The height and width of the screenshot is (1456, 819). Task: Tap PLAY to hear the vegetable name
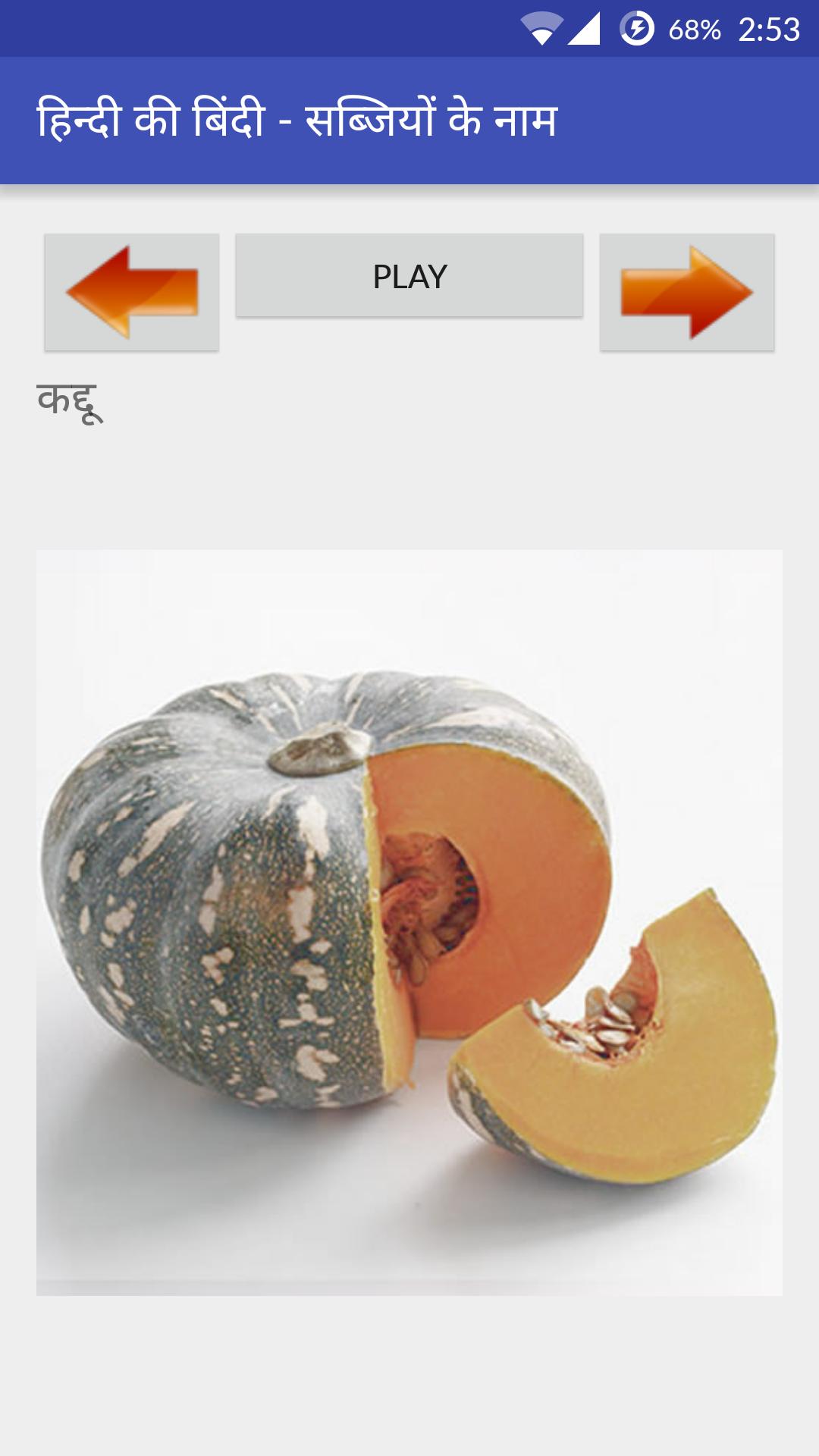(x=409, y=276)
